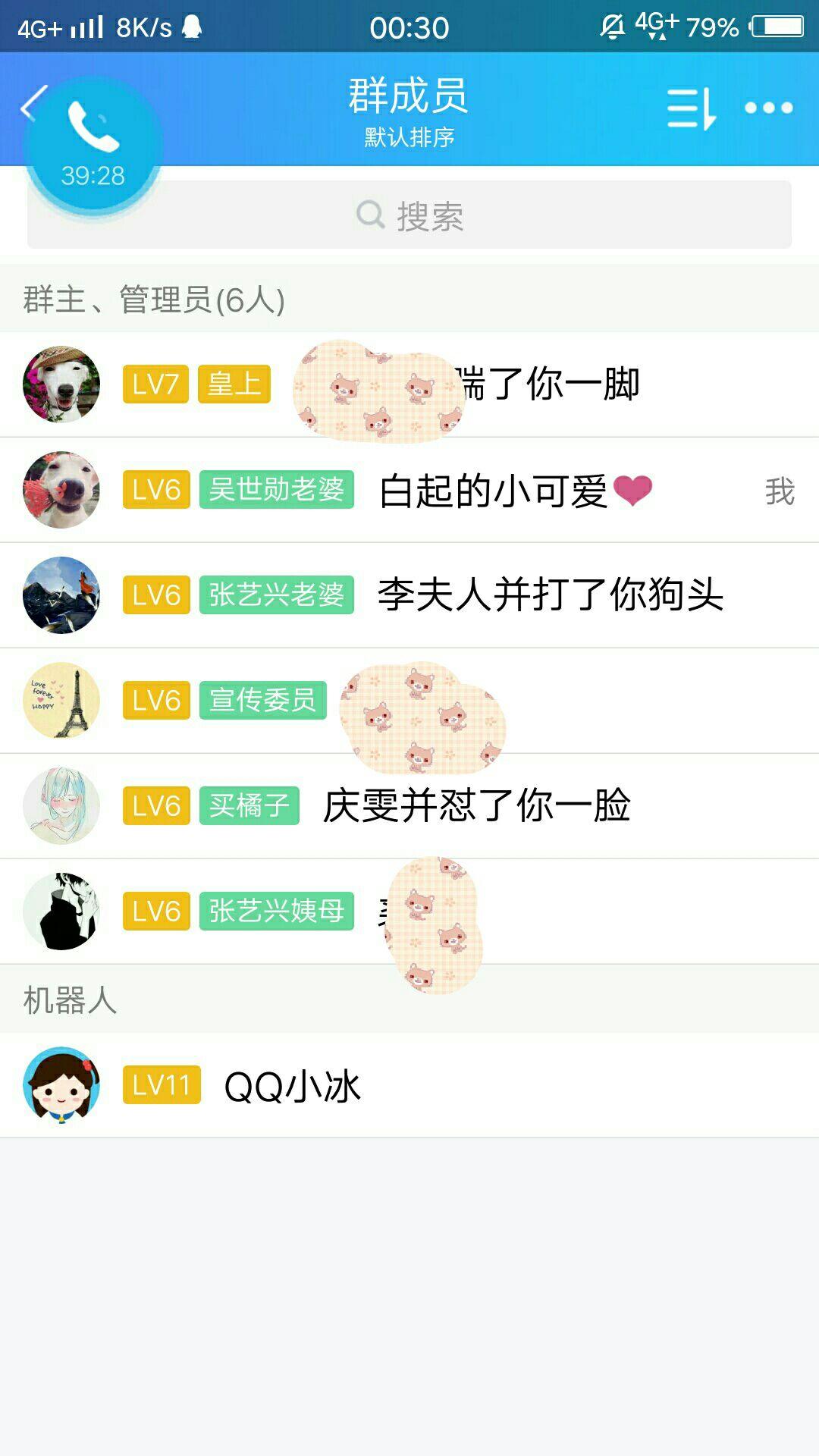Viewport: 819px width, 1456px height.
Task: Open the member sort options icon
Action: click(691, 108)
